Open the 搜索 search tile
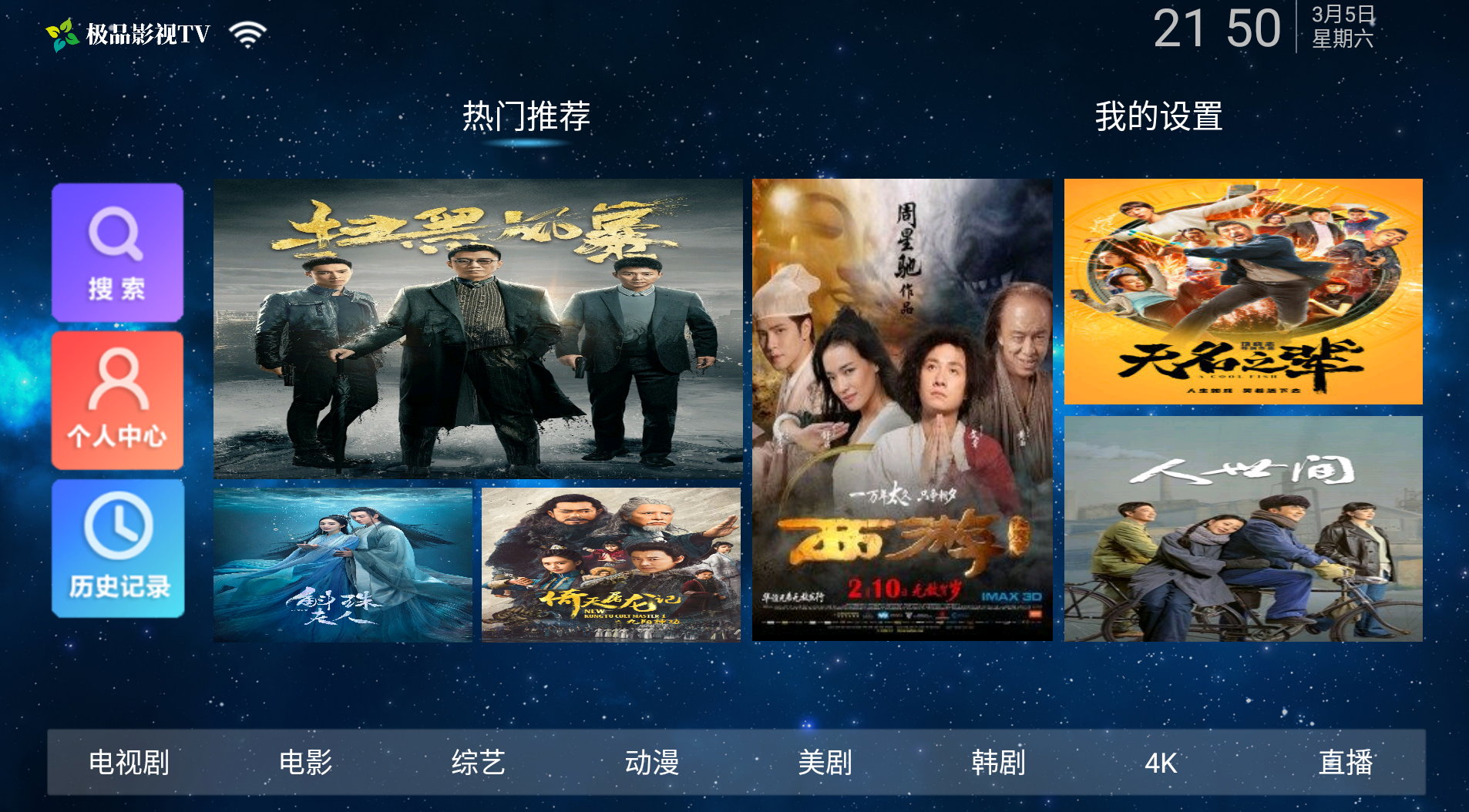Image resolution: width=1469 pixels, height=812 pixels. coord(117,252)
